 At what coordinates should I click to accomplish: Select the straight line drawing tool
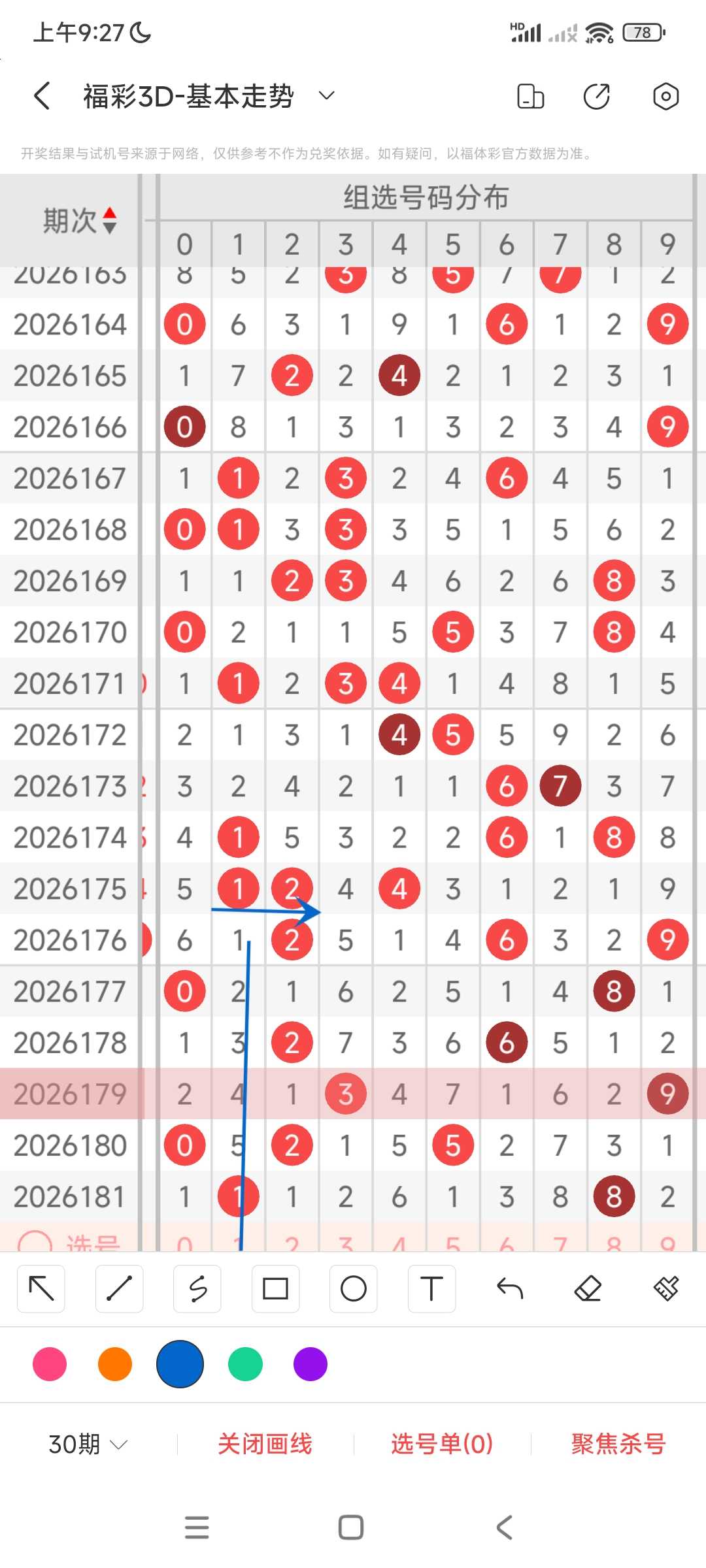click(119, 1288)
